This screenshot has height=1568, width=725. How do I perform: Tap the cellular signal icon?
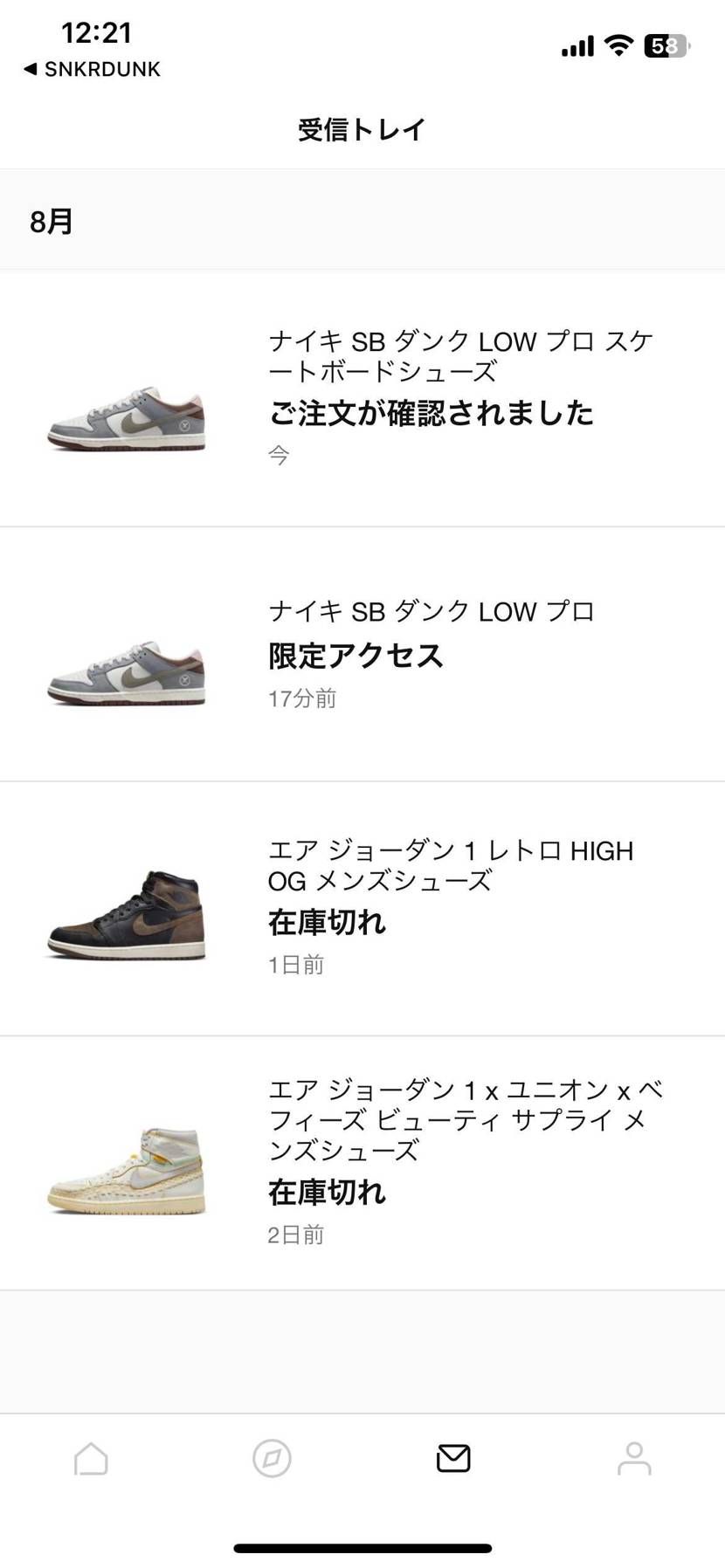click(576, 45)
